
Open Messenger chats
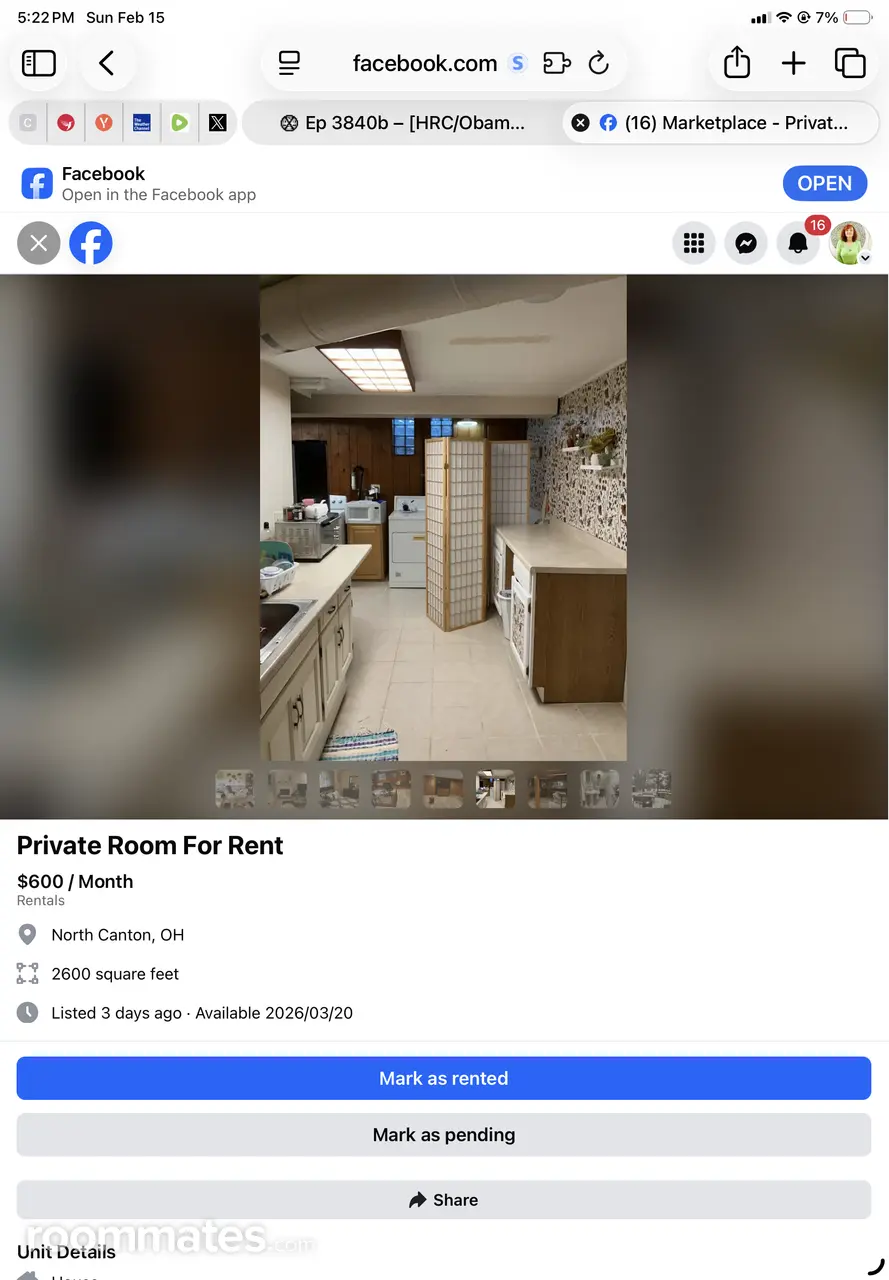(746, 243)
